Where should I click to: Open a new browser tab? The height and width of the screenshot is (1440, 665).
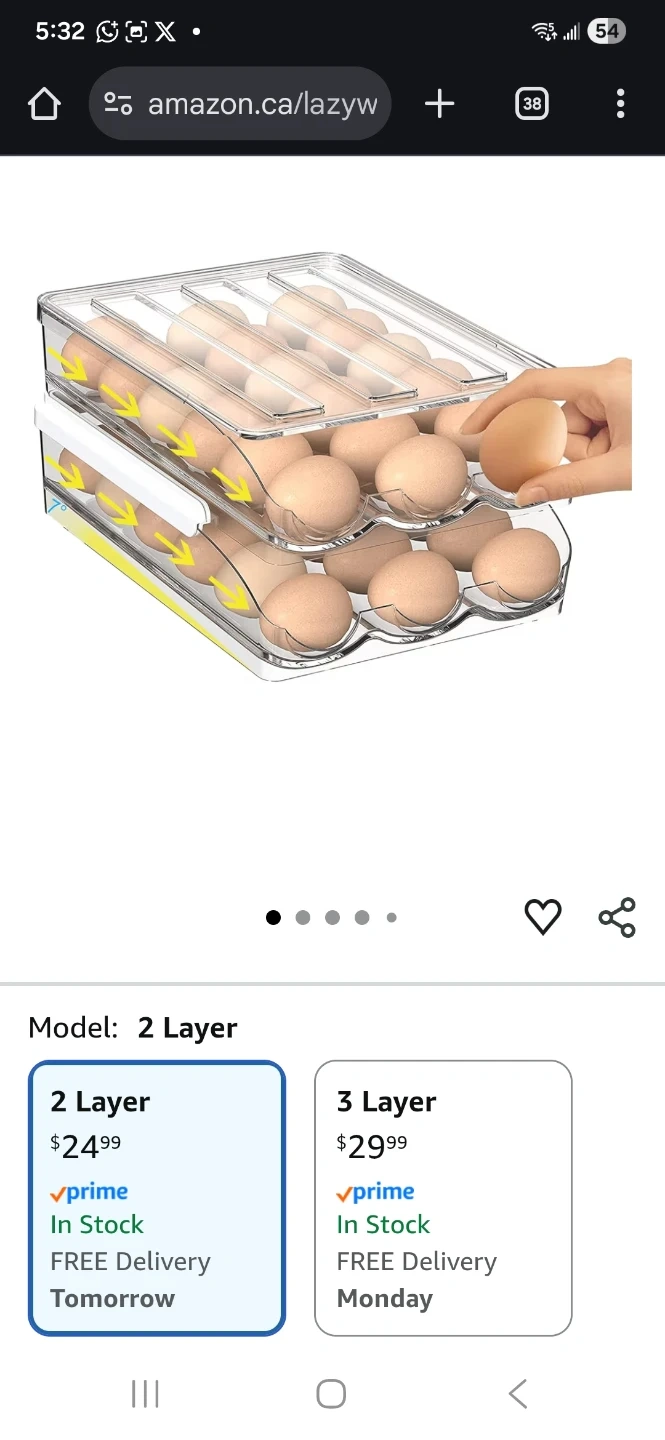439,104
